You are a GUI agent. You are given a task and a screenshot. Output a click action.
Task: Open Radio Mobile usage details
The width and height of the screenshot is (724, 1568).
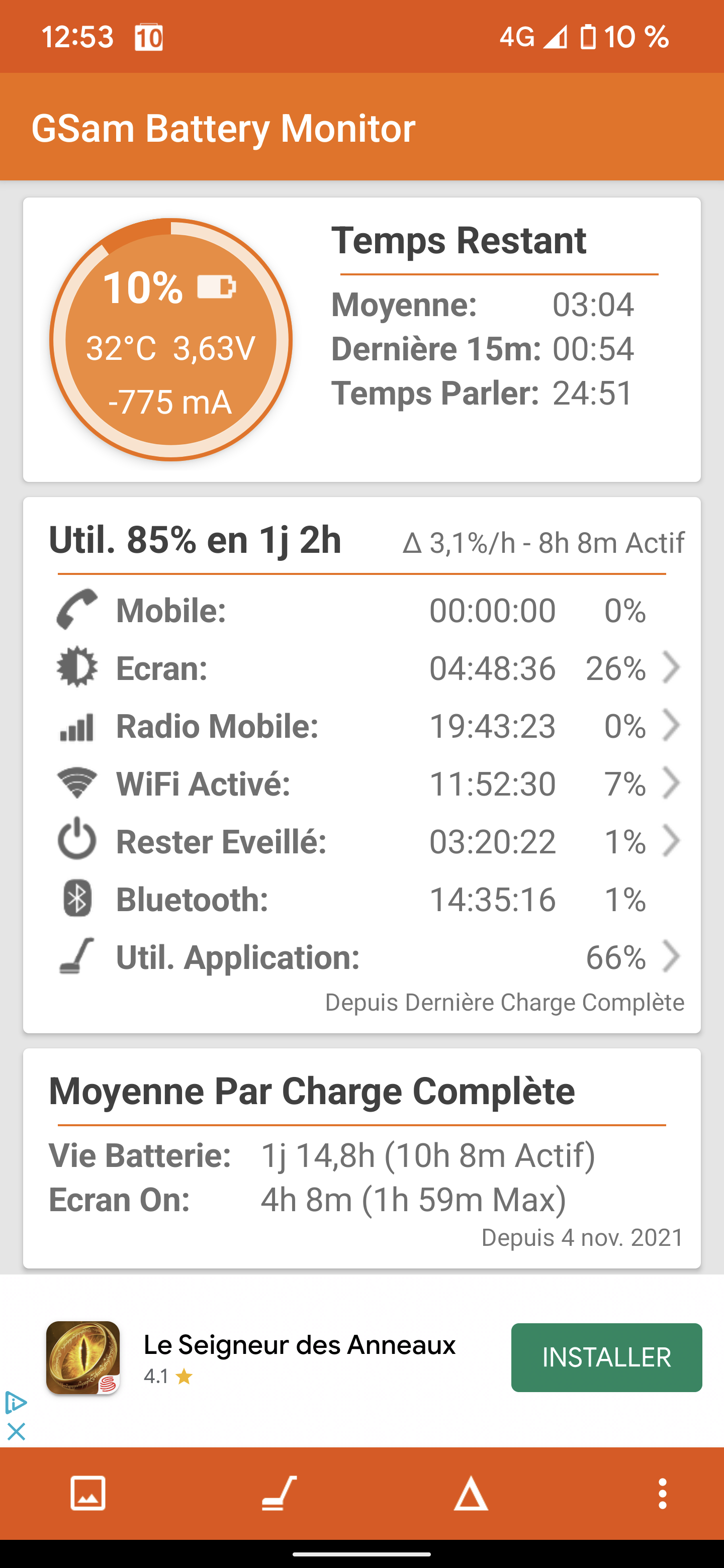pos(366,726)
